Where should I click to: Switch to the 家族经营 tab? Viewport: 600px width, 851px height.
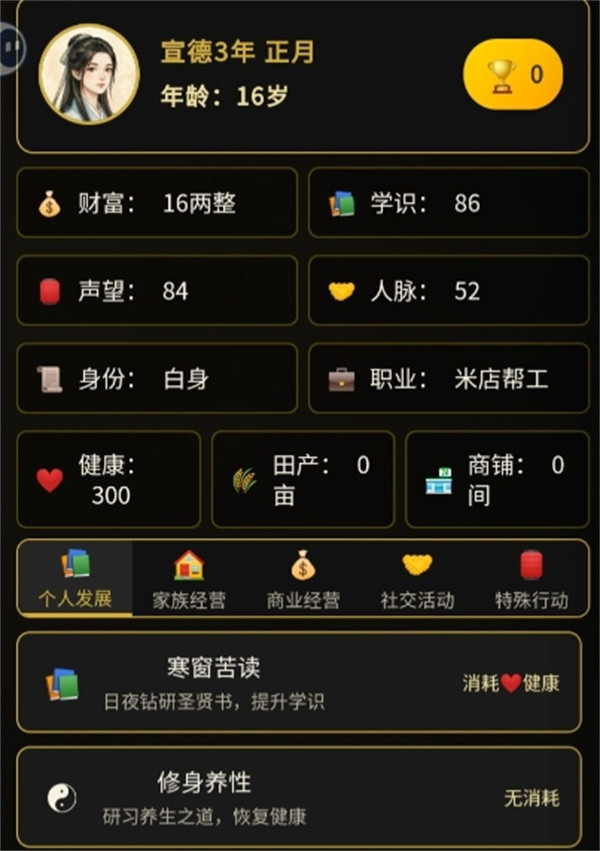(189, 579)
